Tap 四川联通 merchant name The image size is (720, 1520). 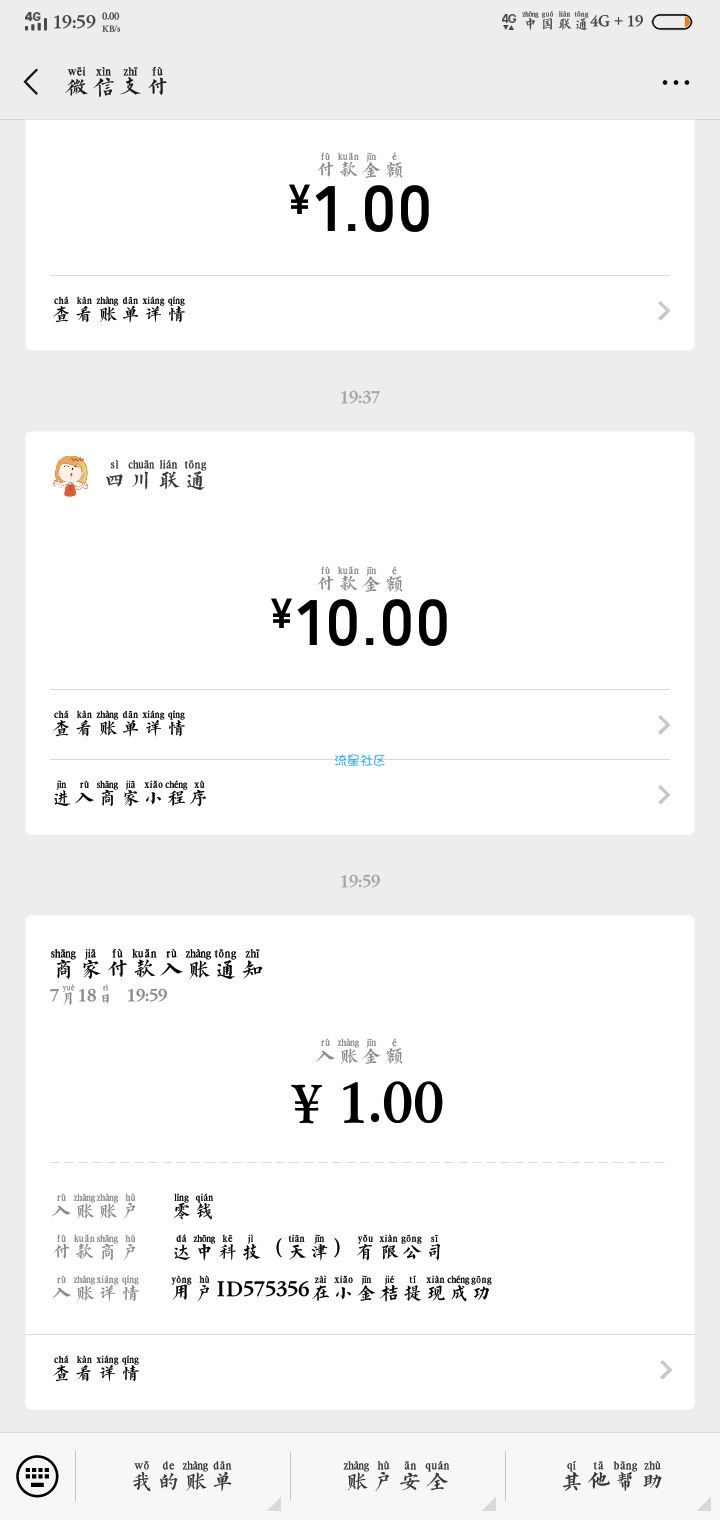pyautogui.click(x=156, y=474)
